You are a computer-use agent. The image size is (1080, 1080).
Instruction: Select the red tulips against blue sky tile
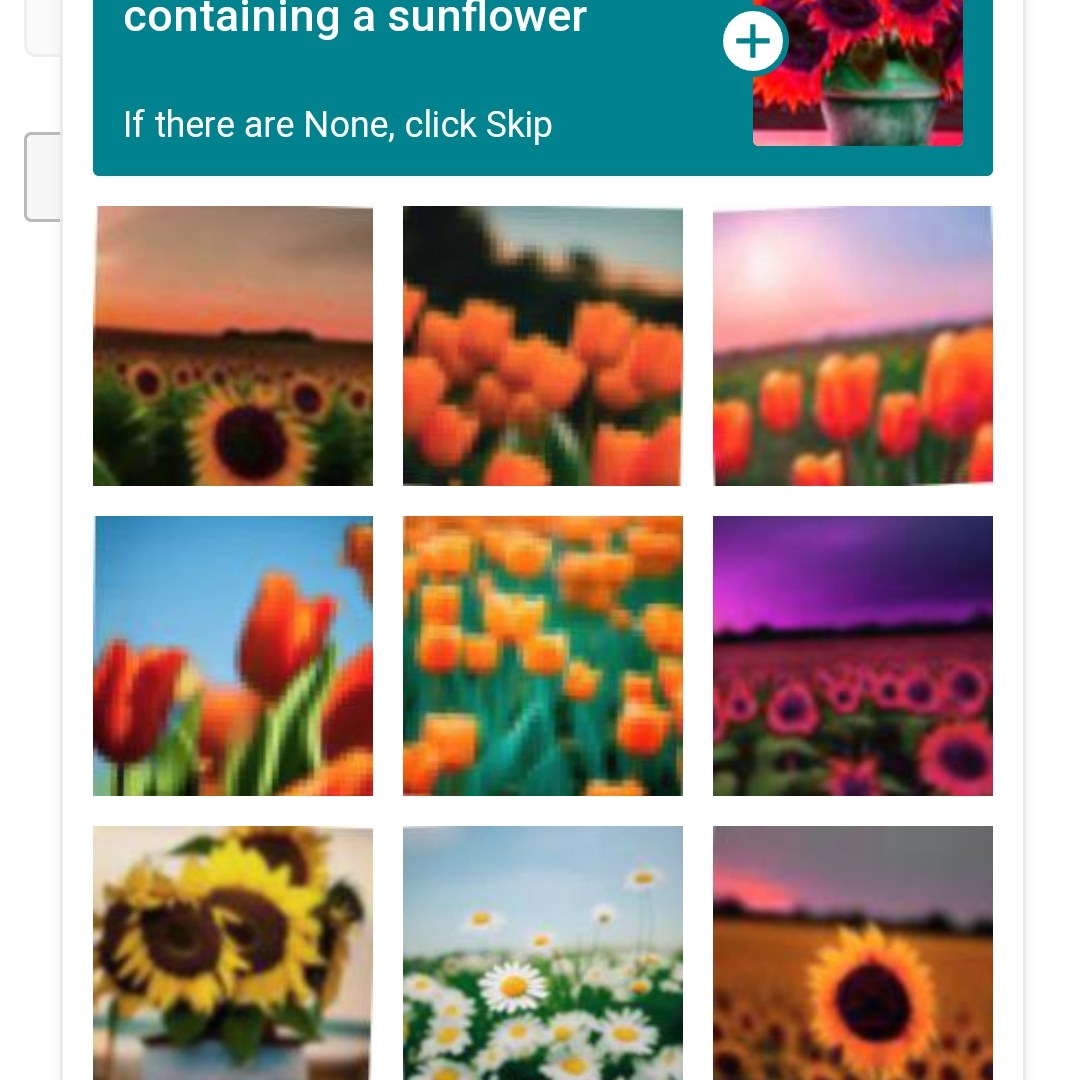(233, 656)
